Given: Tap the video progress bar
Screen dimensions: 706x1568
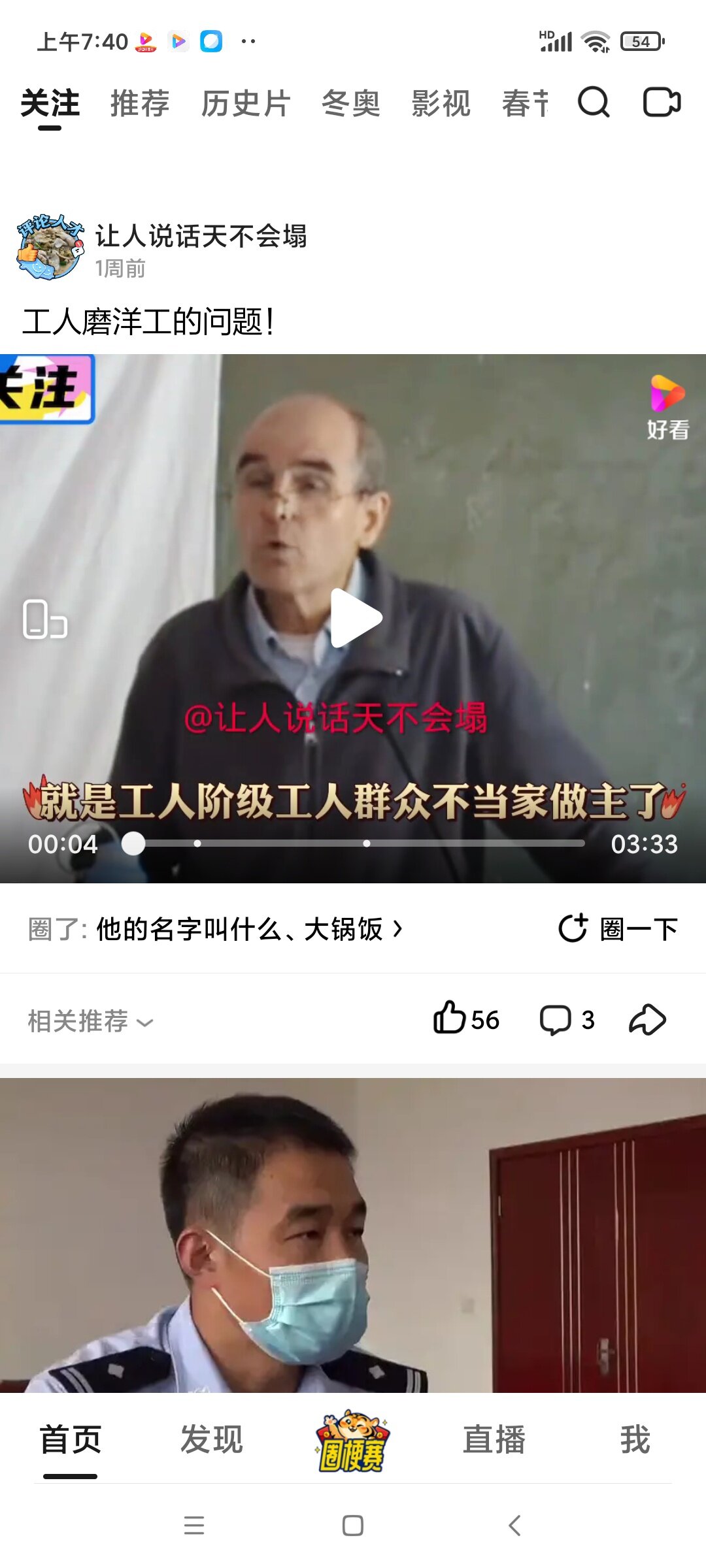Looking at the screenshot, I should [x=360, y=843].
